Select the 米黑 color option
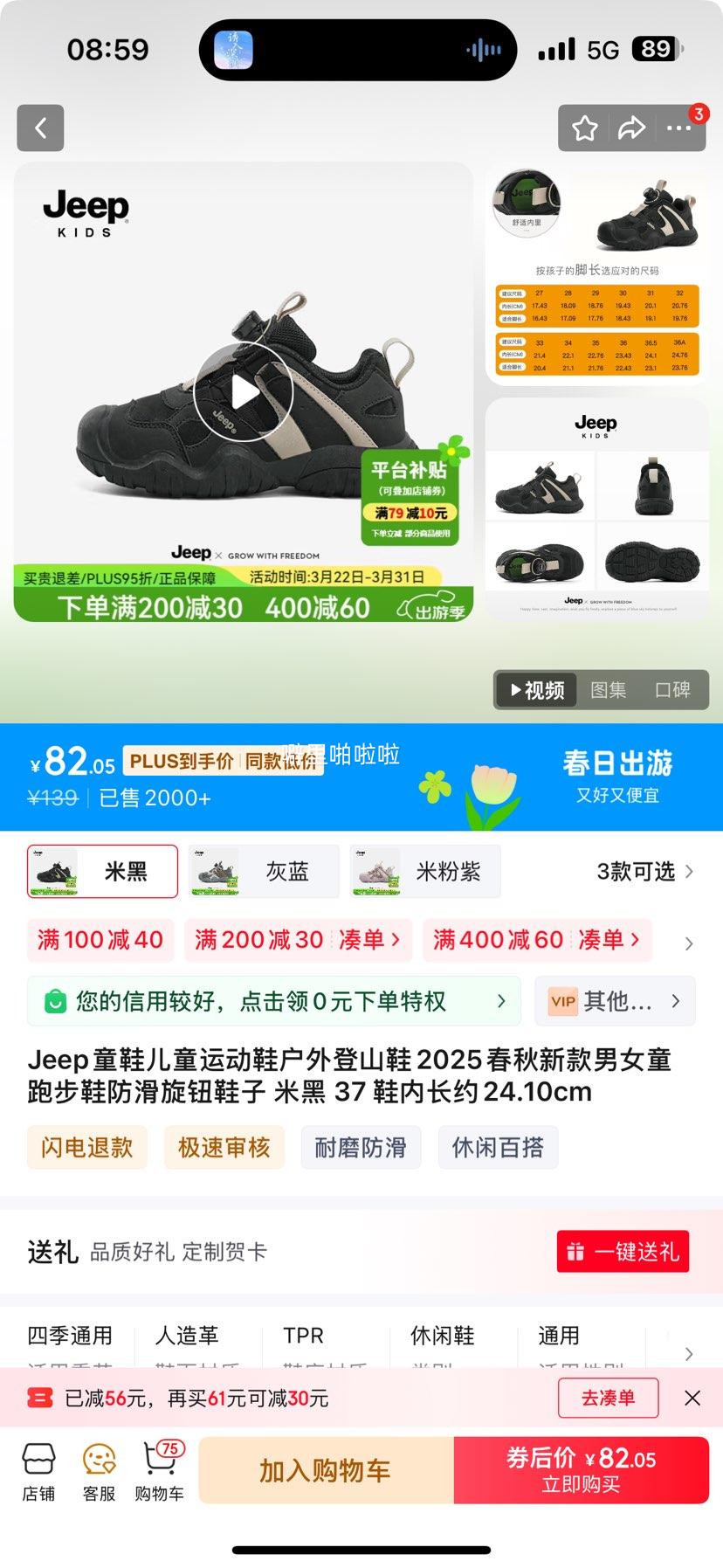723x1568 pixels. [x=101, y=871]
